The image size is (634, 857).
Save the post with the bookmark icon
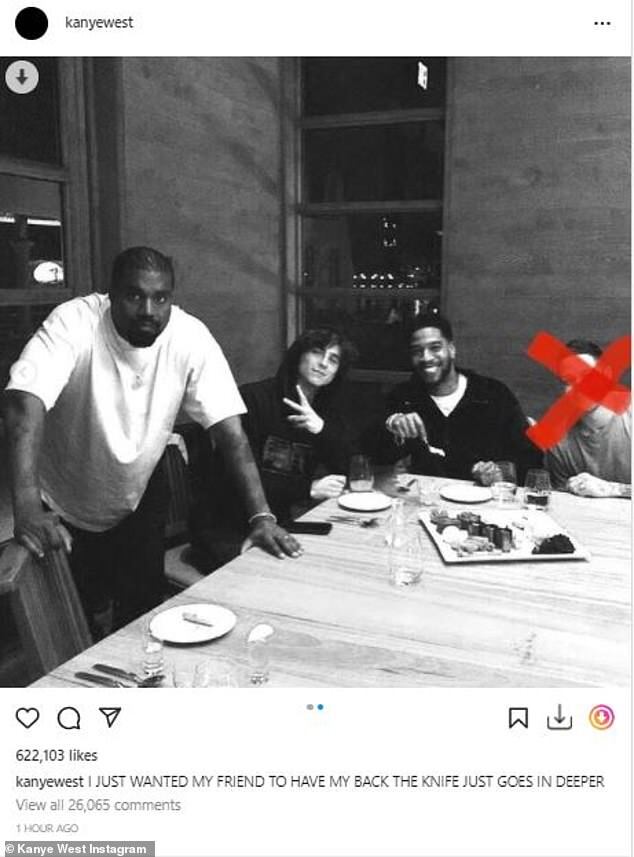tap(518, 717)
